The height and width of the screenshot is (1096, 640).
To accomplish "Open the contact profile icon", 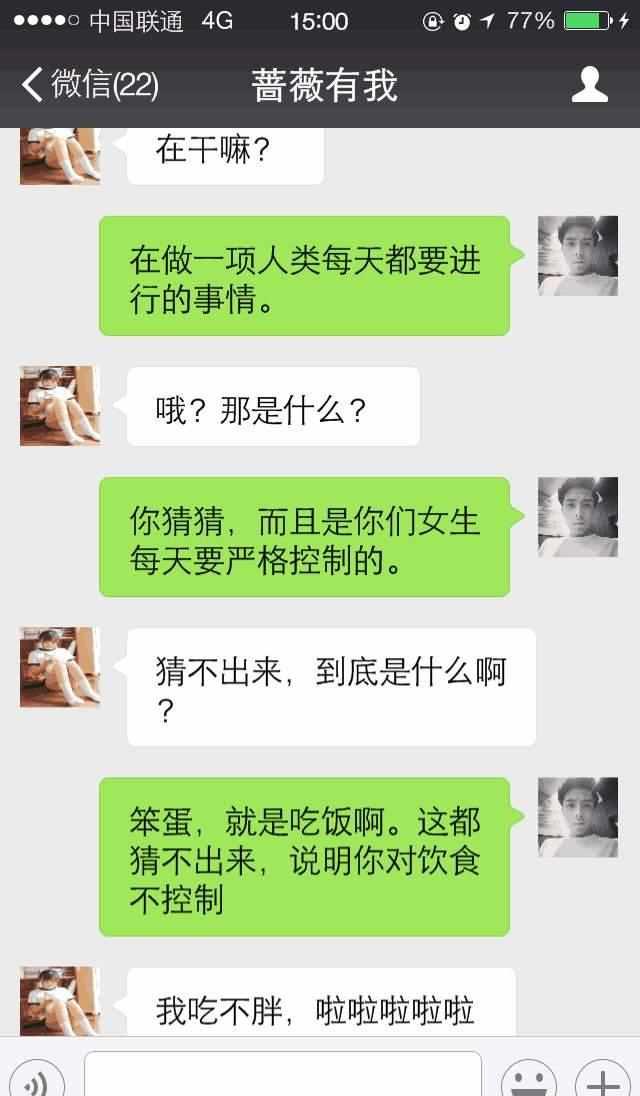I will click(x=589, y=85).
